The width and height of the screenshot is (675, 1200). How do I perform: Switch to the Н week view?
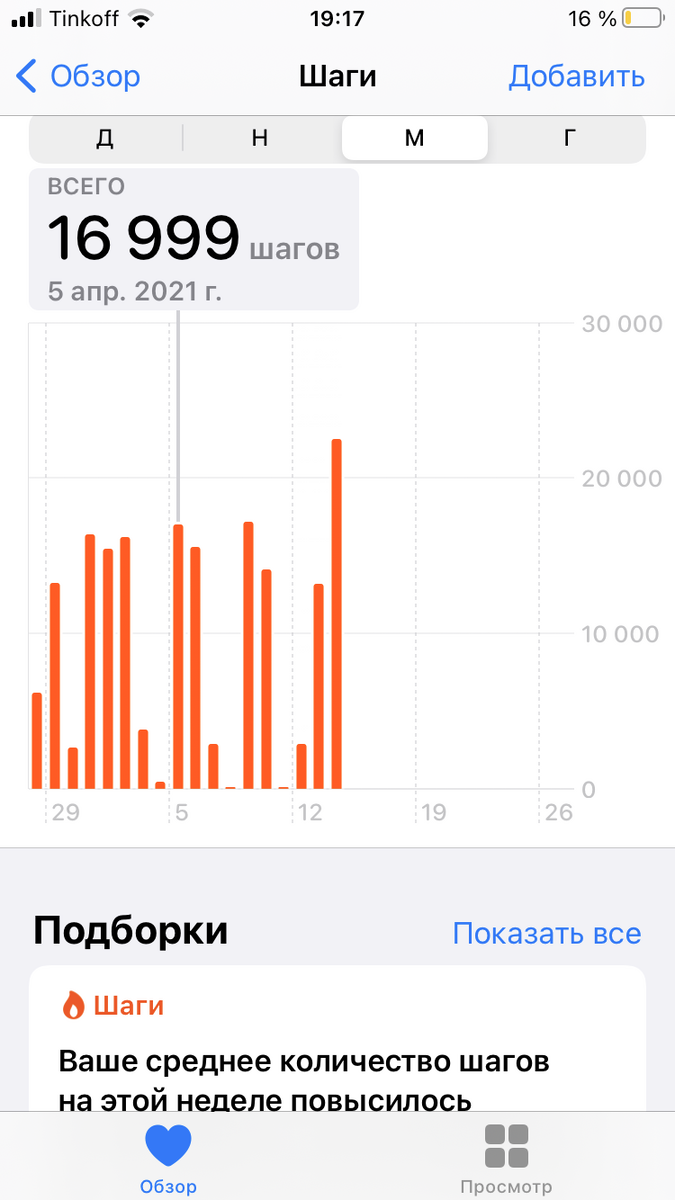(x=260, y=138)
